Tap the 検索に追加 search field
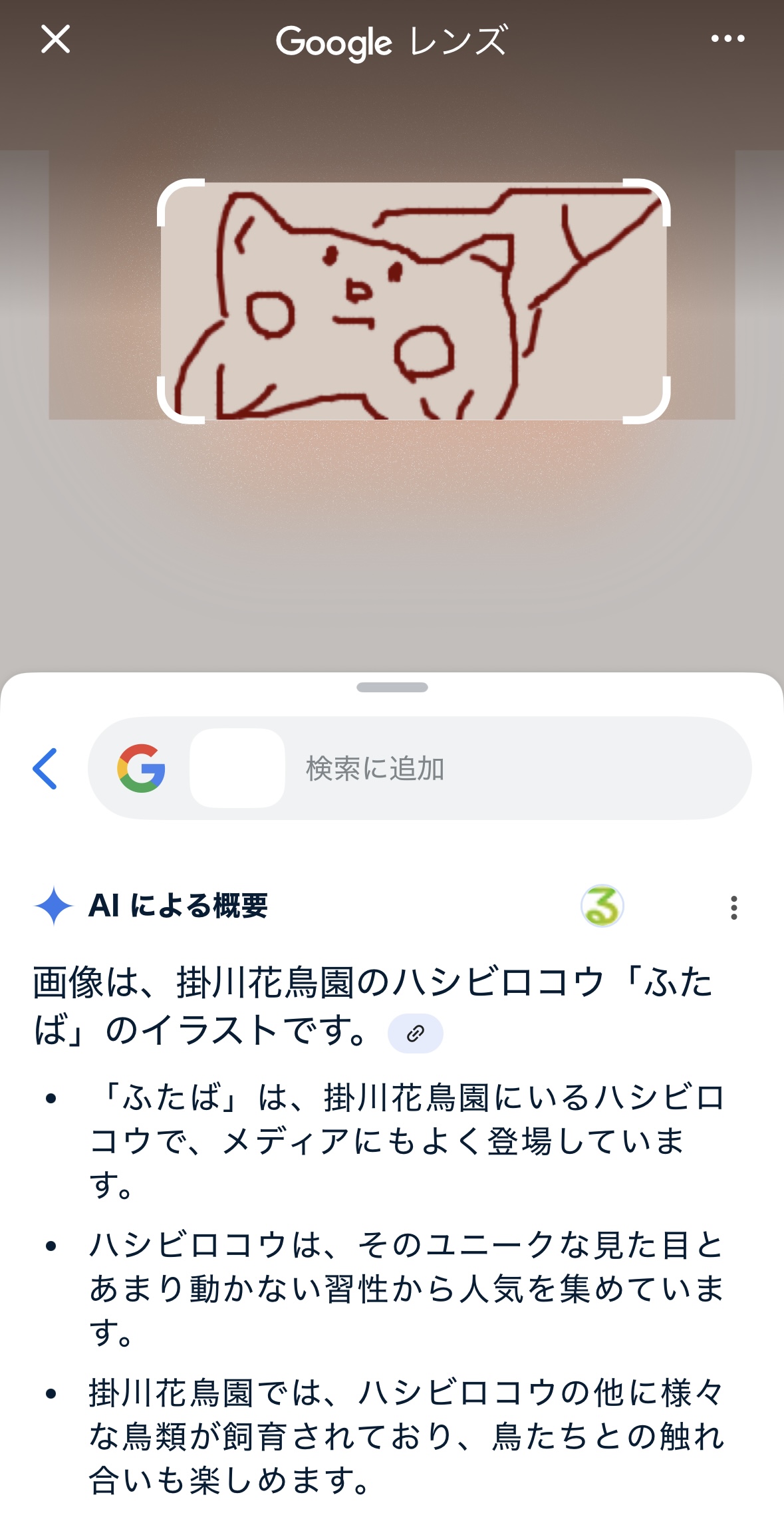The height and width of the screenshot is (1517, 784). 420,768
